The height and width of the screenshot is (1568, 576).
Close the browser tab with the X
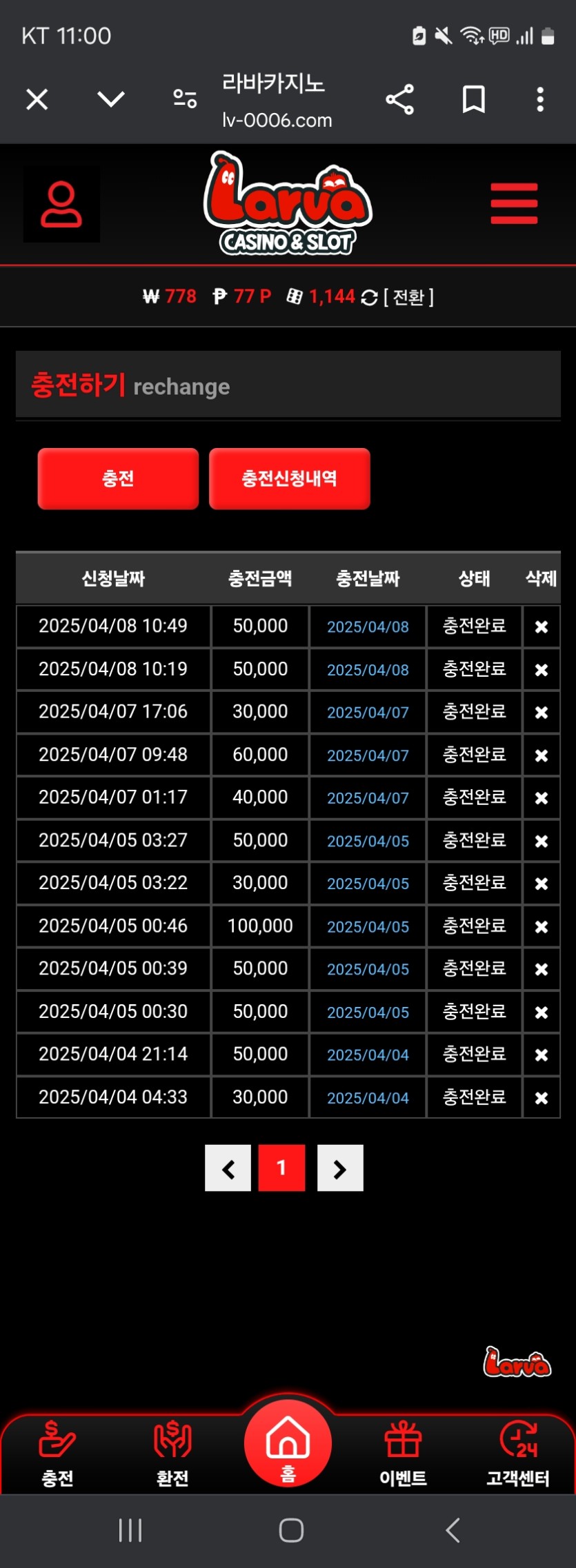[x=37, y=100]
